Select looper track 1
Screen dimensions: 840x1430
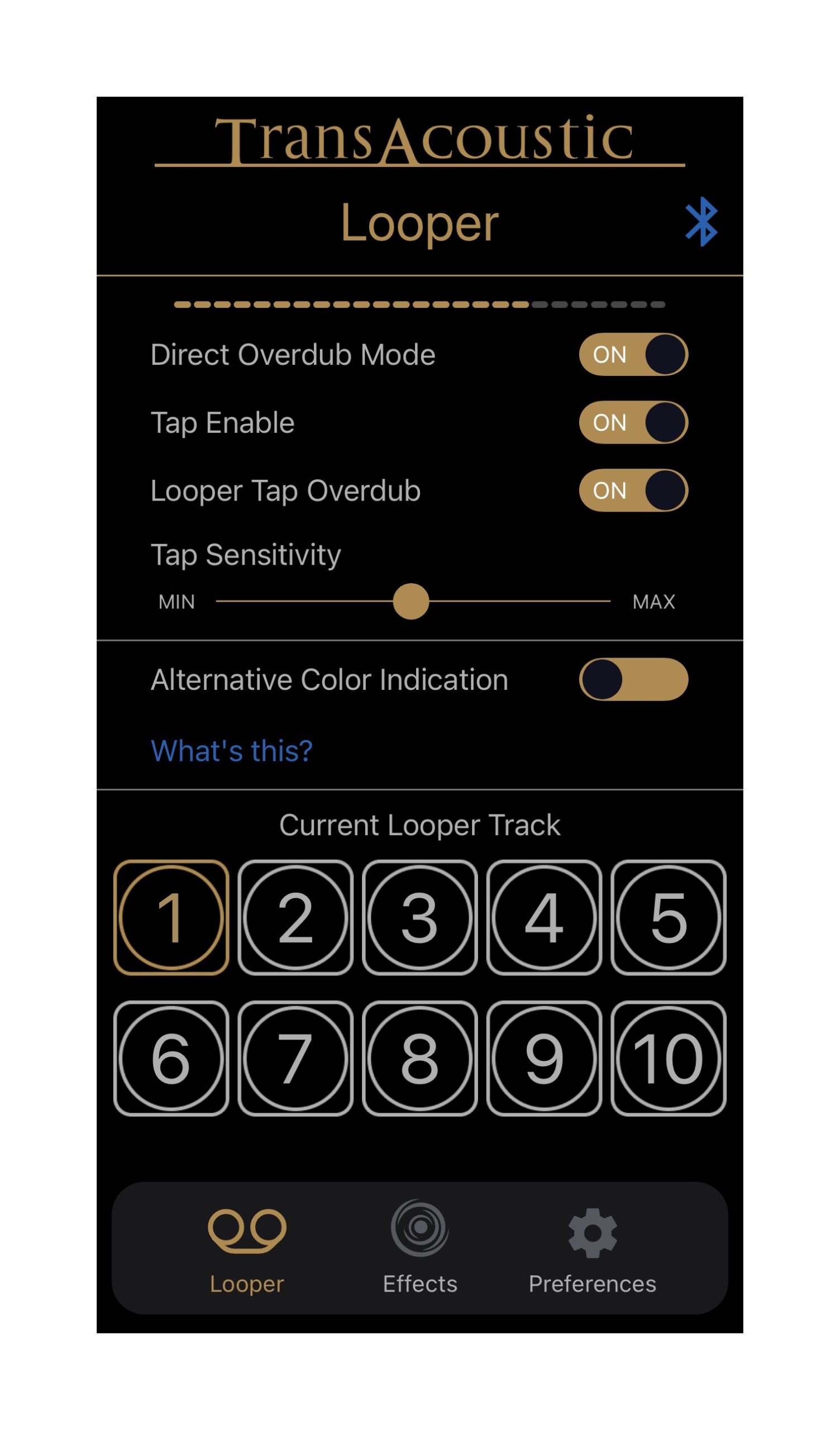[x=171, y=918]
